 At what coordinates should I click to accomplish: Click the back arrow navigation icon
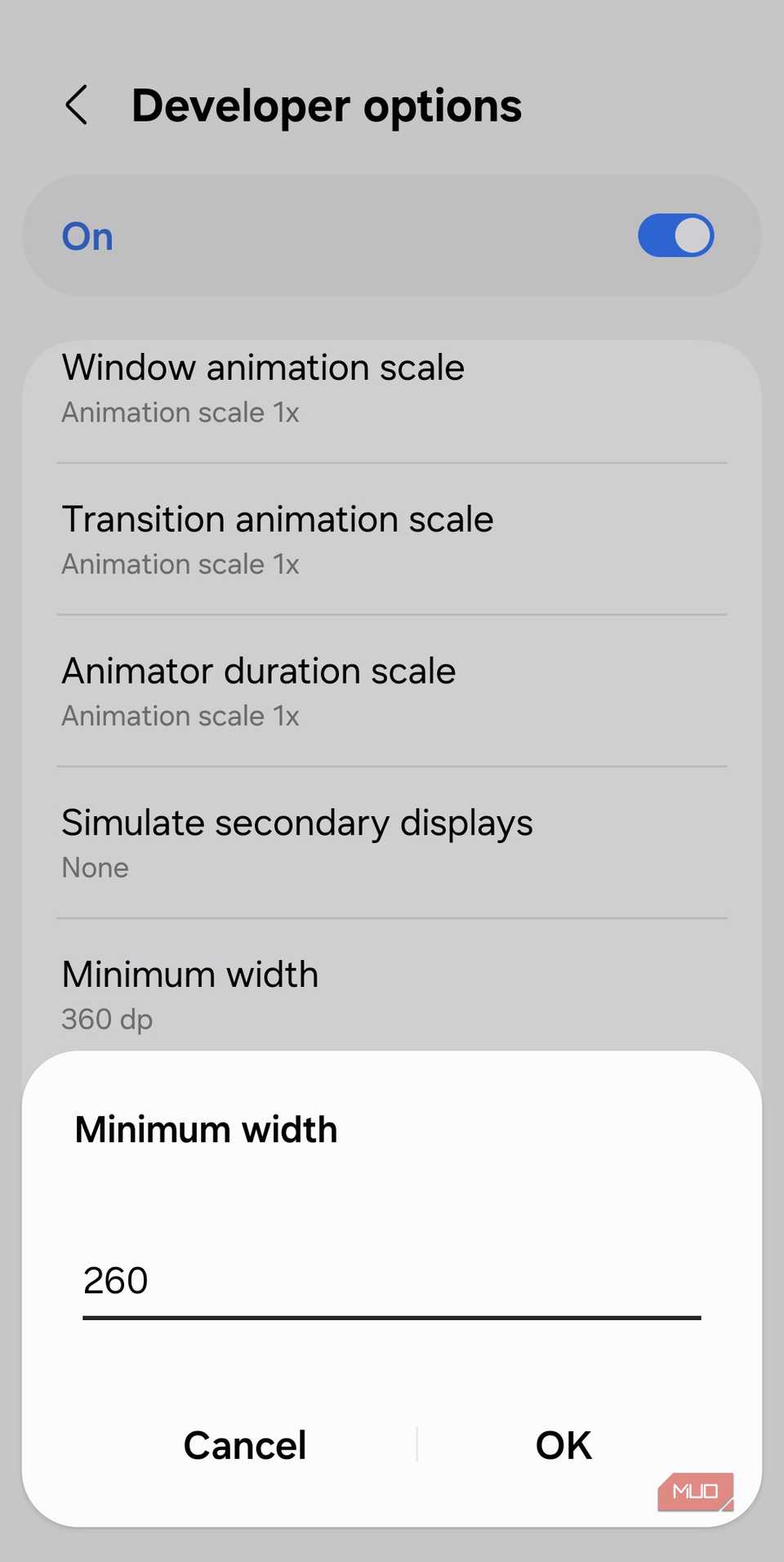pyautogui.click(x=77, y=105)
